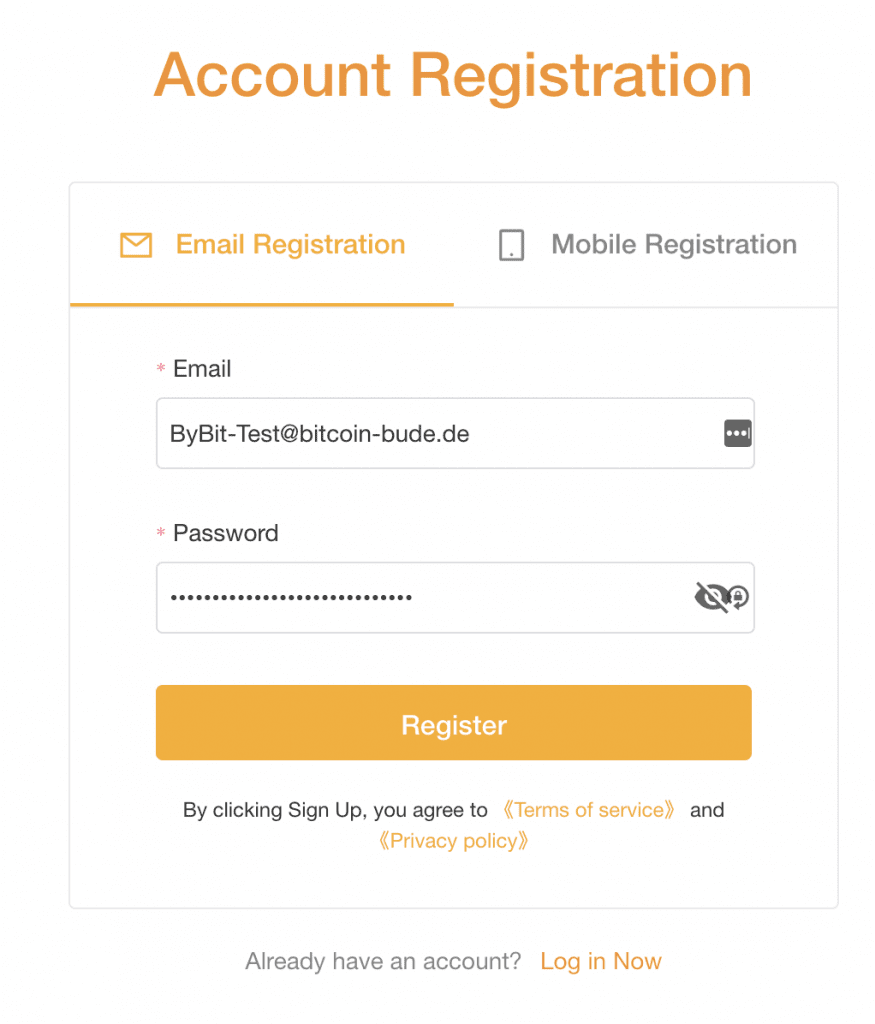Tap the Register button

(453, 724)
